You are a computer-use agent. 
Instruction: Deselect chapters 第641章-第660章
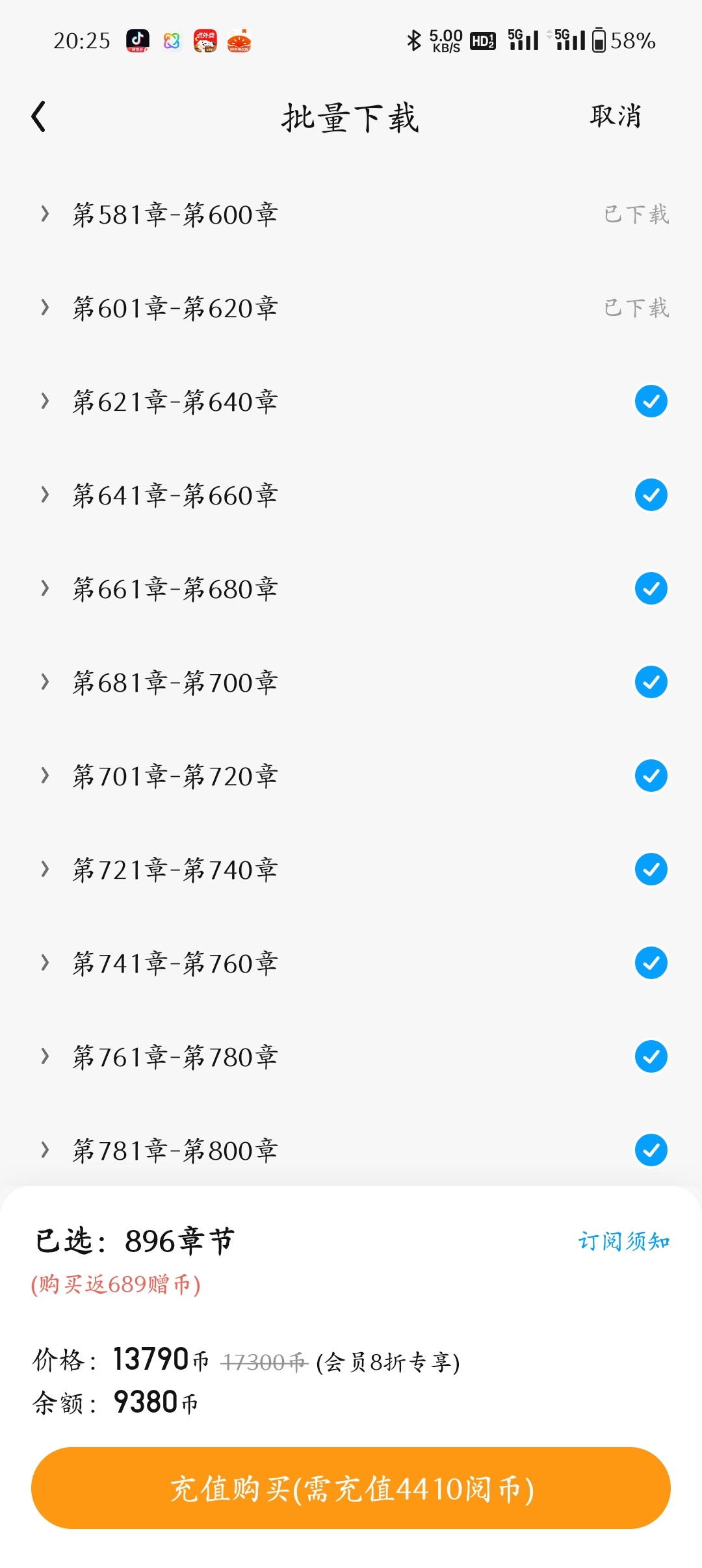point(651,495)
